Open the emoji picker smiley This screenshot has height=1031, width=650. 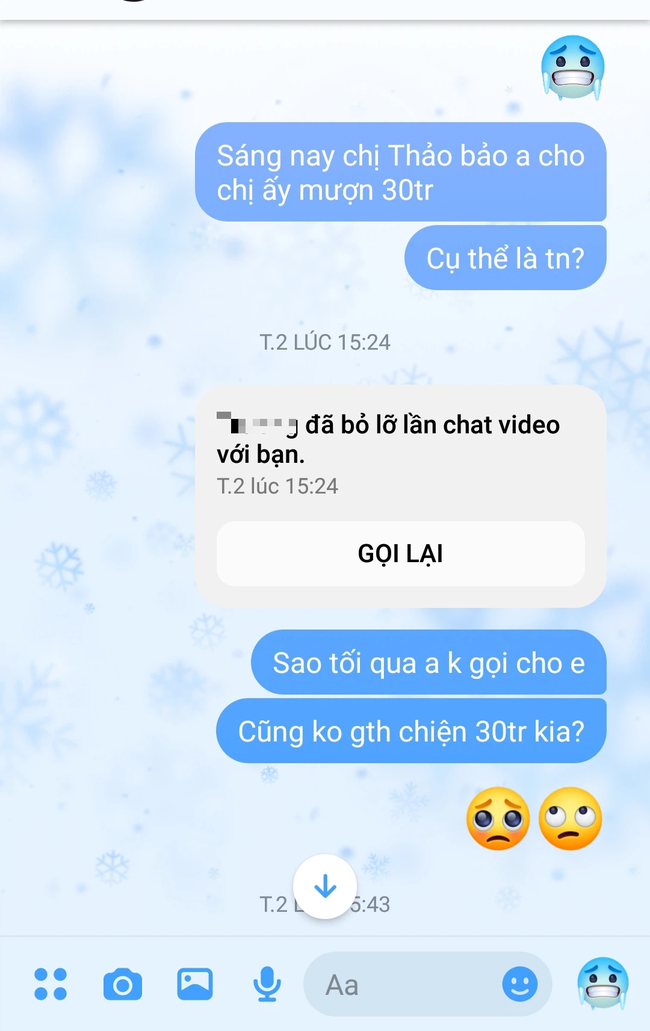coord(519,985)
